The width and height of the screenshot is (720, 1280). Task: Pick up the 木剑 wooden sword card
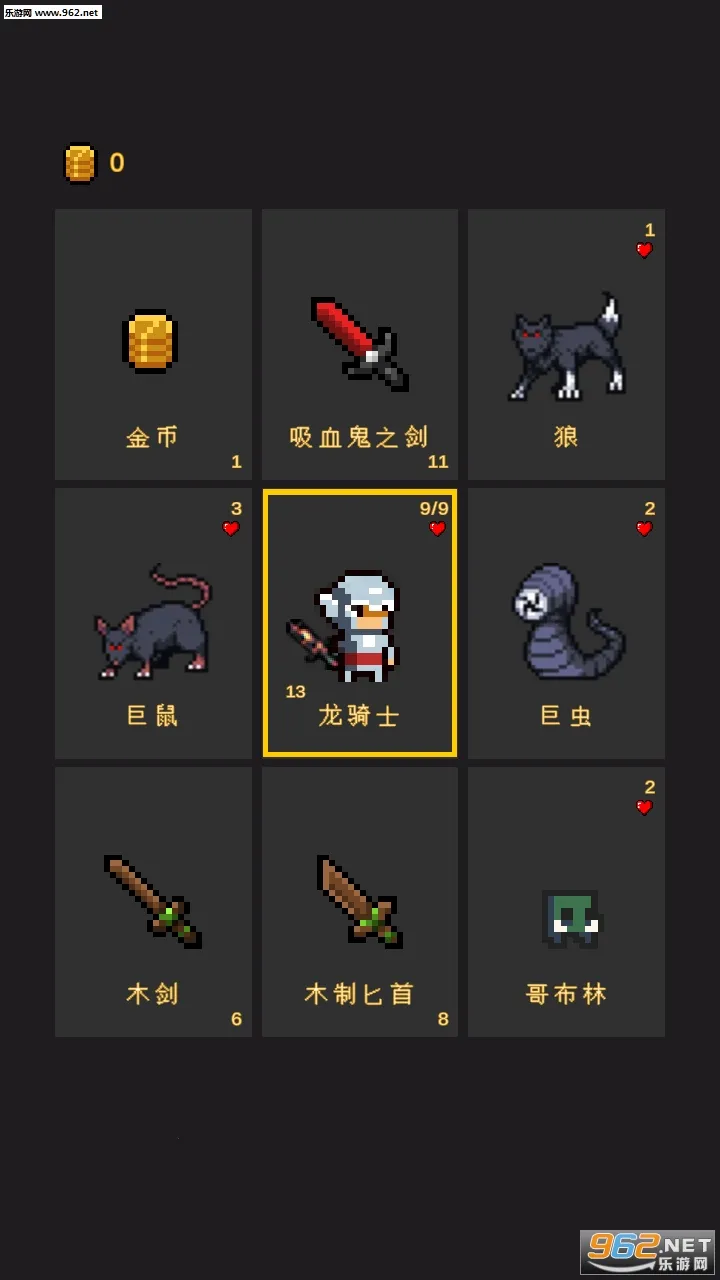pos(153,901)
